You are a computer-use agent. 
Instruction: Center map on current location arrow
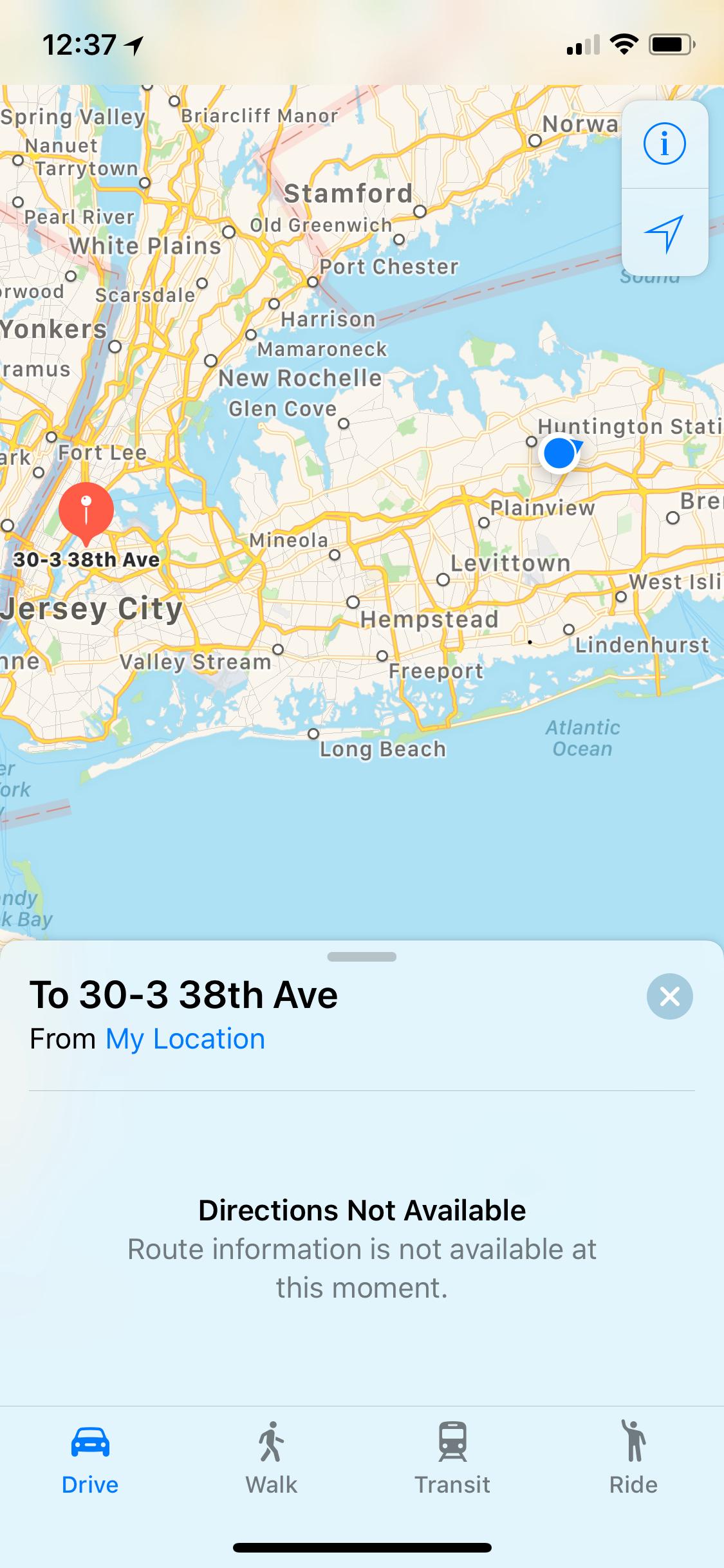pos(664,233)
